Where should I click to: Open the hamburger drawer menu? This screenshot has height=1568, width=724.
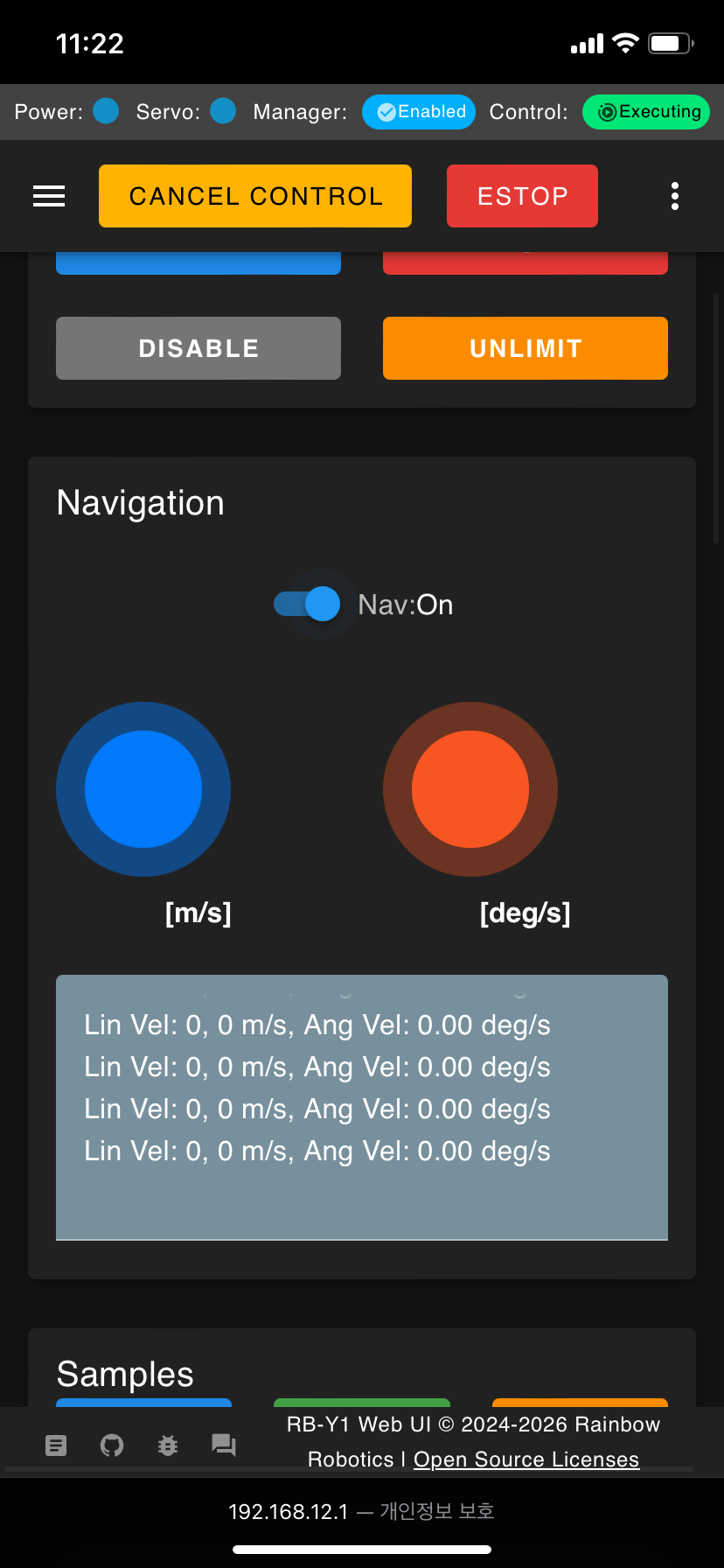pyautogui.click(x=49, y=196)
